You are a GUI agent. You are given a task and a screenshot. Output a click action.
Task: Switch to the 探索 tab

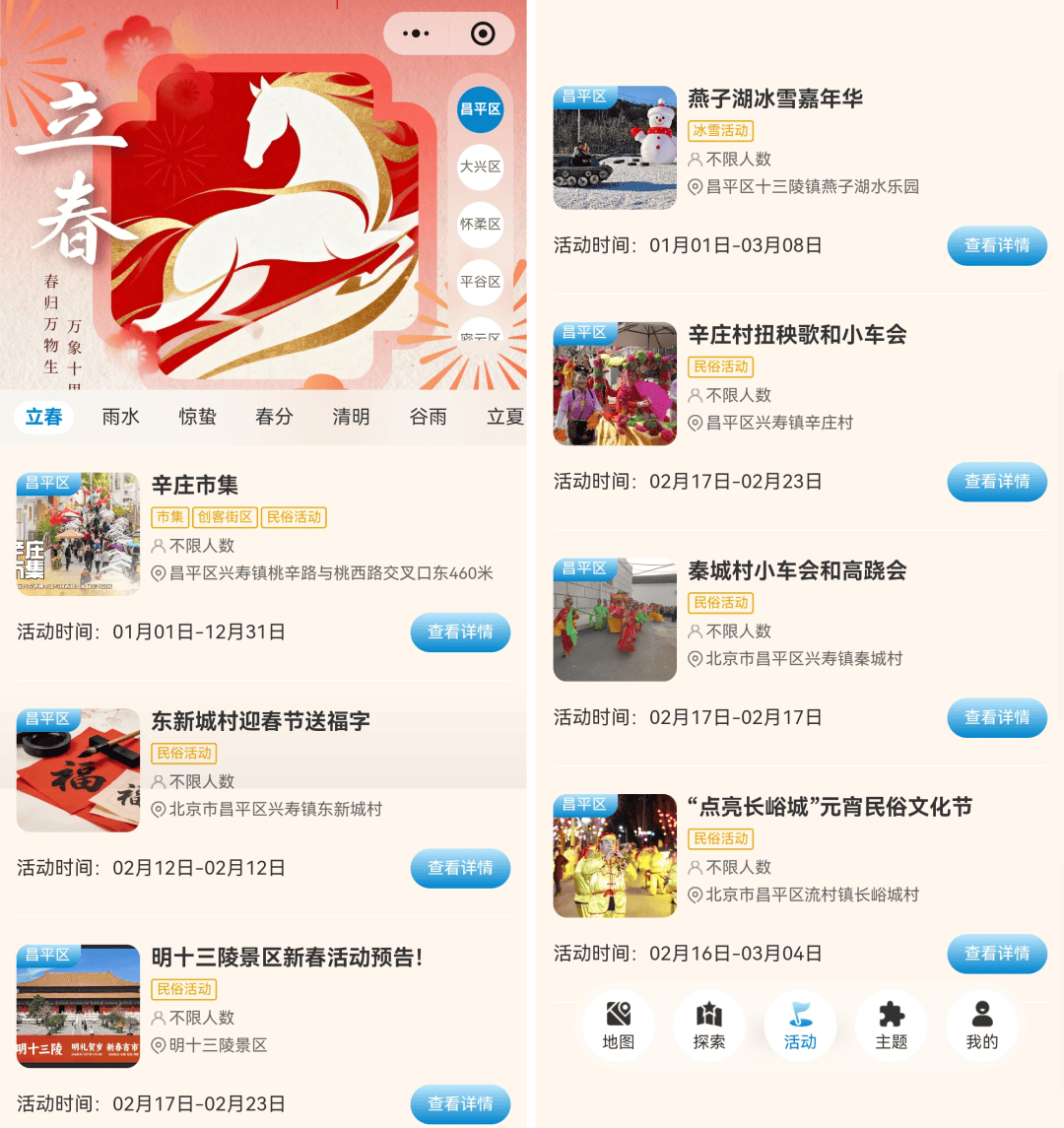[708, 1027]
